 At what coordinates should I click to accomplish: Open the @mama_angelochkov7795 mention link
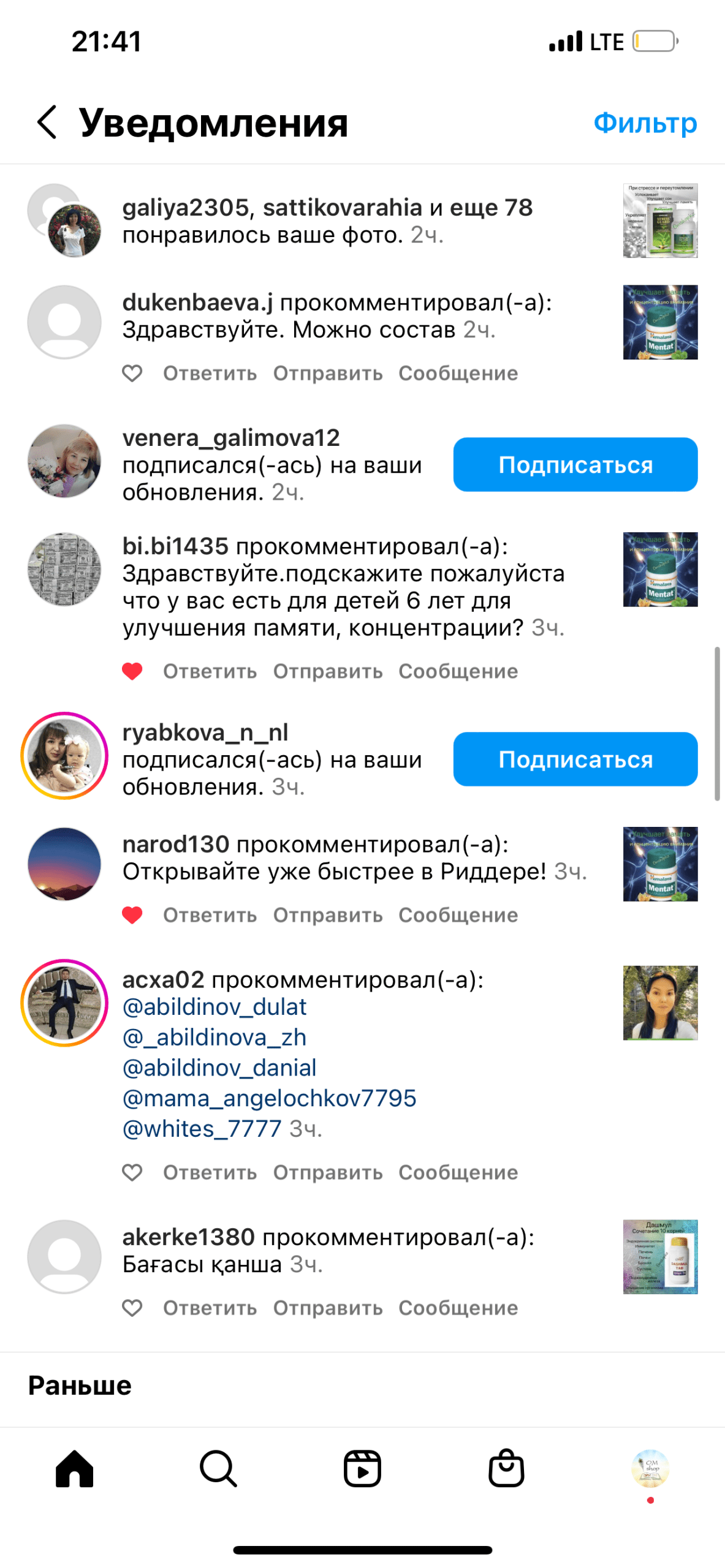point(269,1098)
